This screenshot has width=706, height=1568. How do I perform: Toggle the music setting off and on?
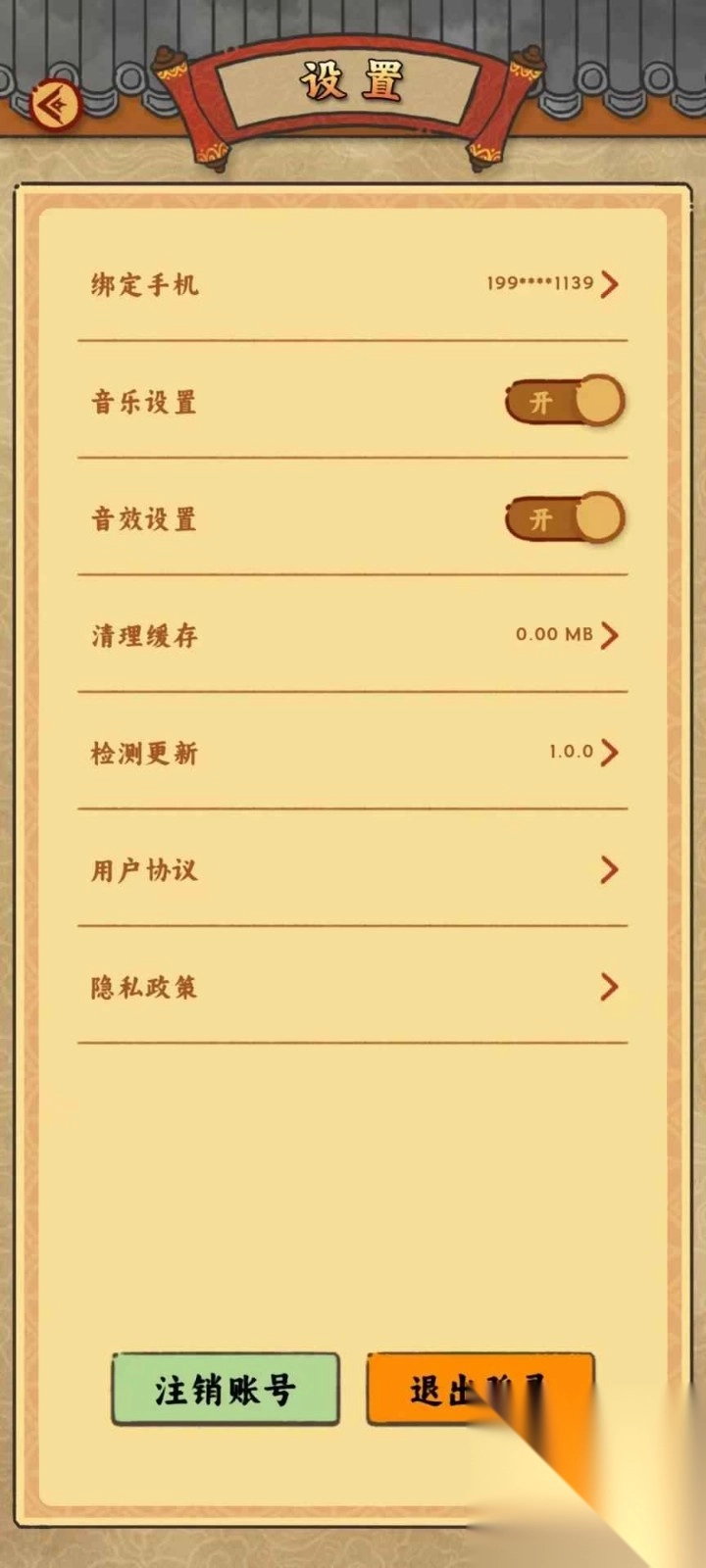(x=564, y=400)
